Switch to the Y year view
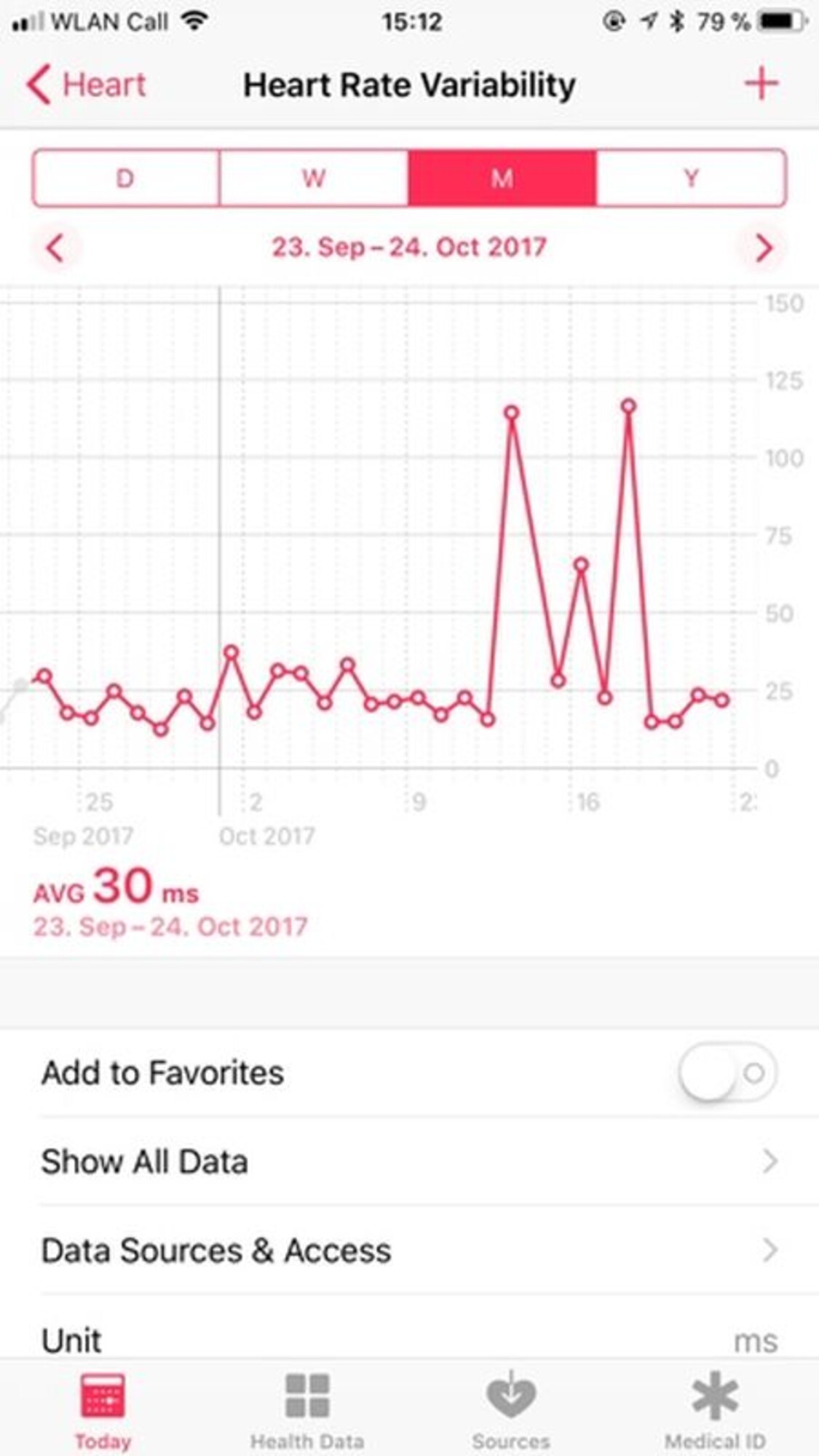The height and width of the screenshot is (1456, 819). click(x=691, y=178)
